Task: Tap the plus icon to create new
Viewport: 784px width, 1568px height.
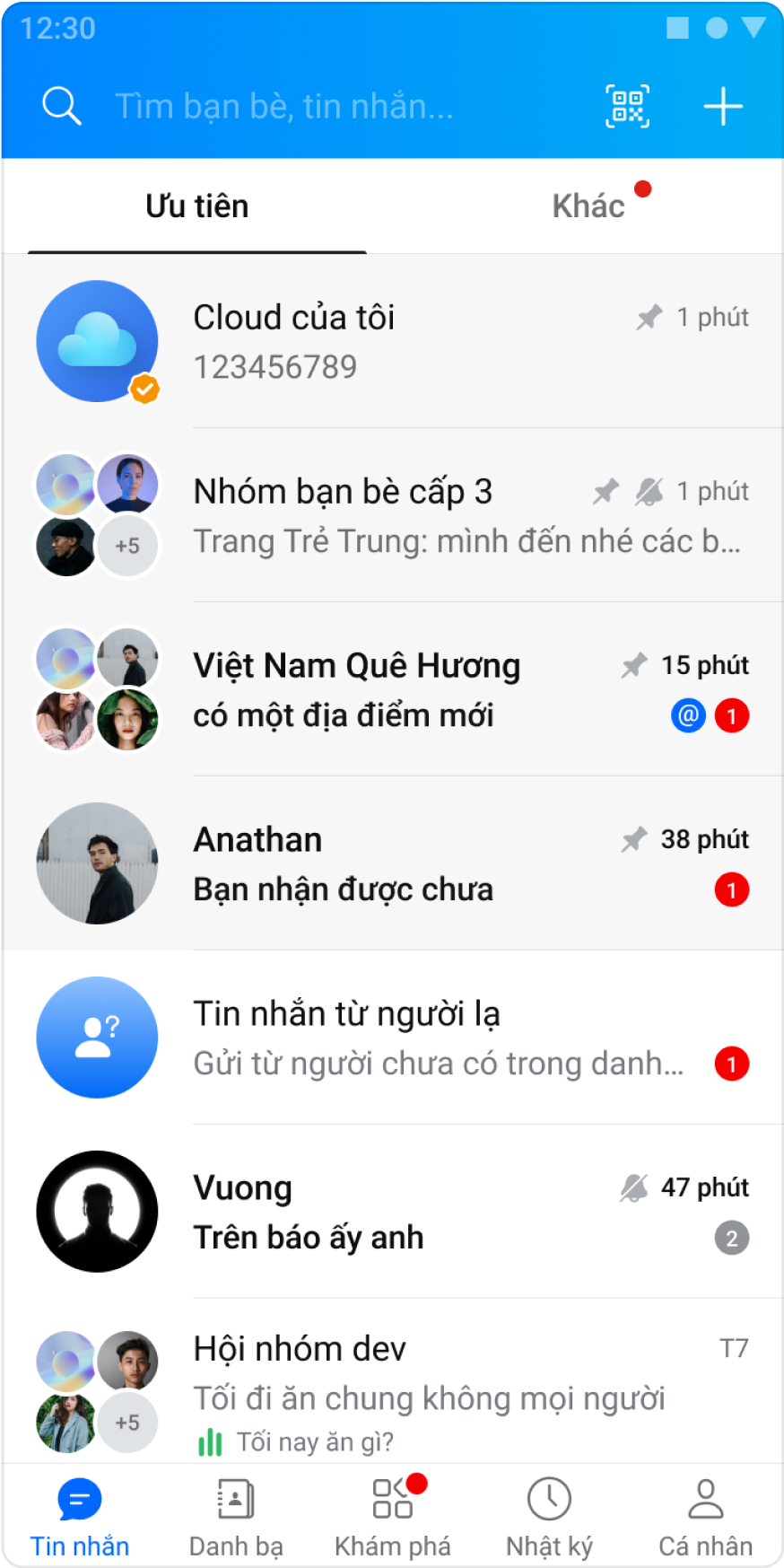Action: pos(722,107)
